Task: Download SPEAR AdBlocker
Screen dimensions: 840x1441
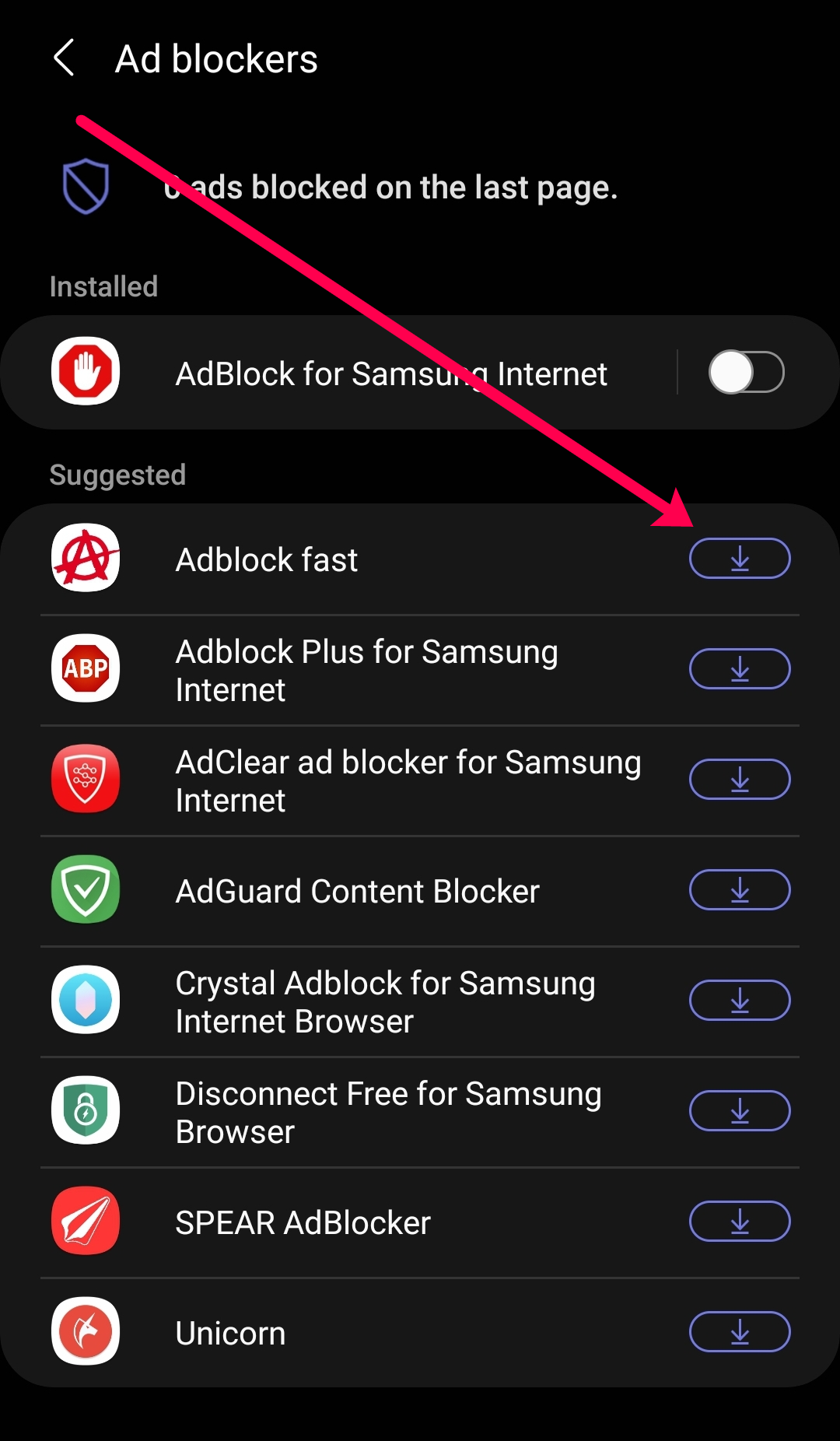Action: (740, 1222)
